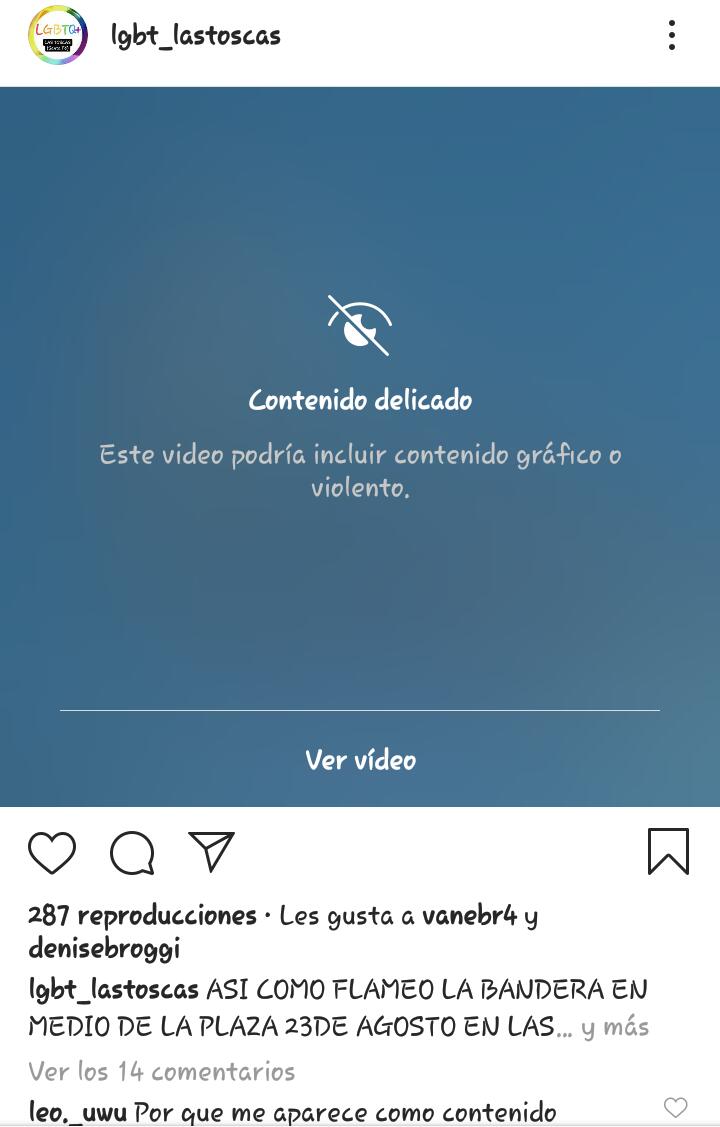The width and height of the screenshot is (720, 1127).
Task: Expand the caption with 'y más'
Action: 614,1026
